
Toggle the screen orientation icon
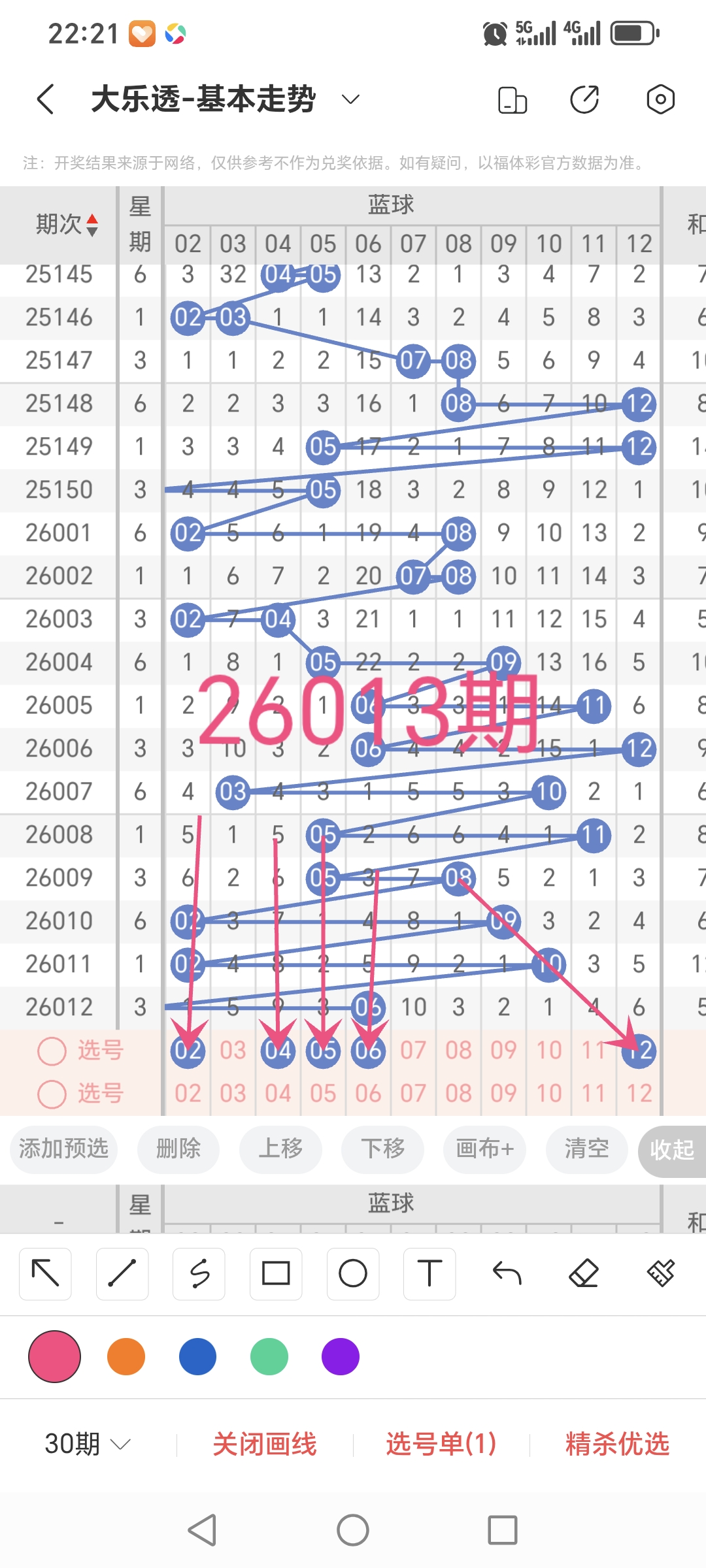tap(512, 100)
